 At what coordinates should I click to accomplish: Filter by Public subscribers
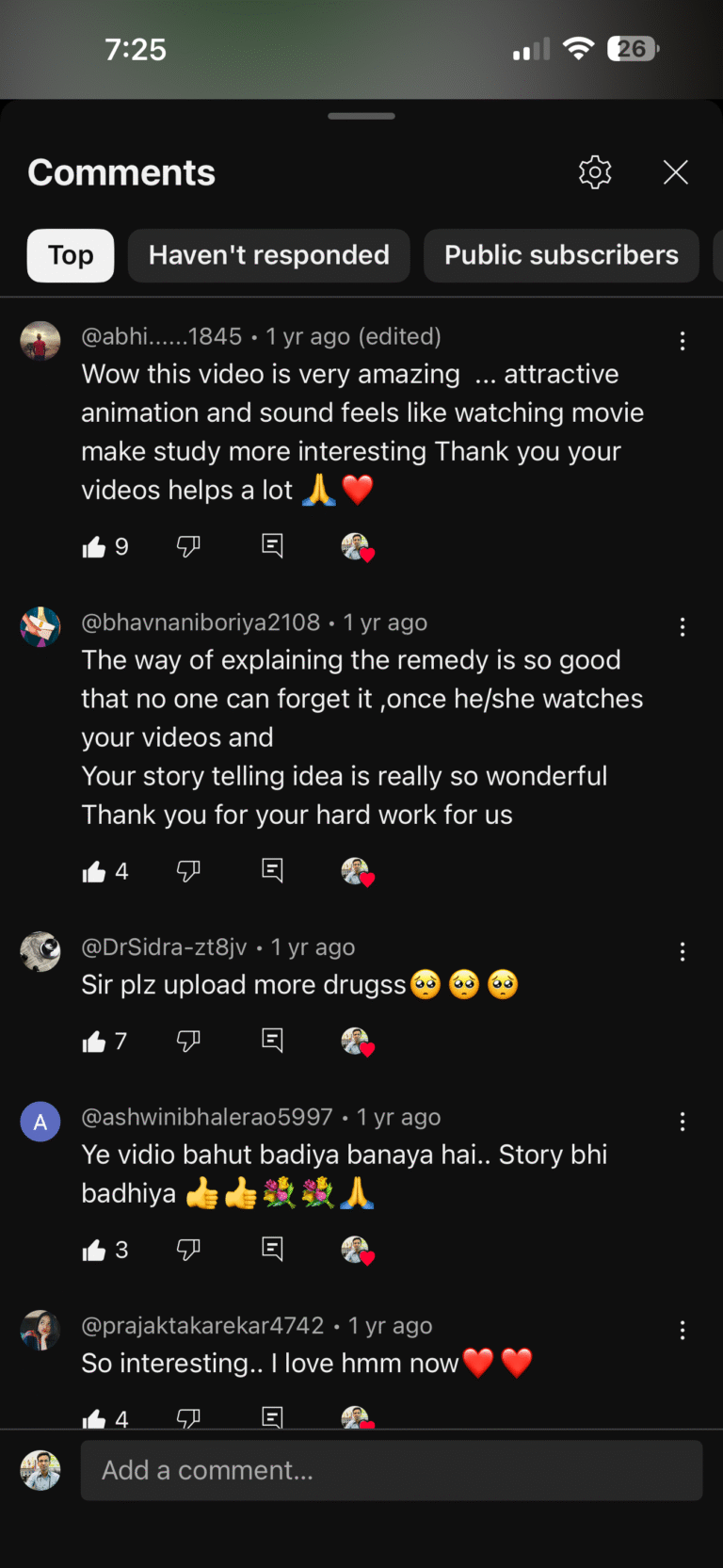(561, 255)
